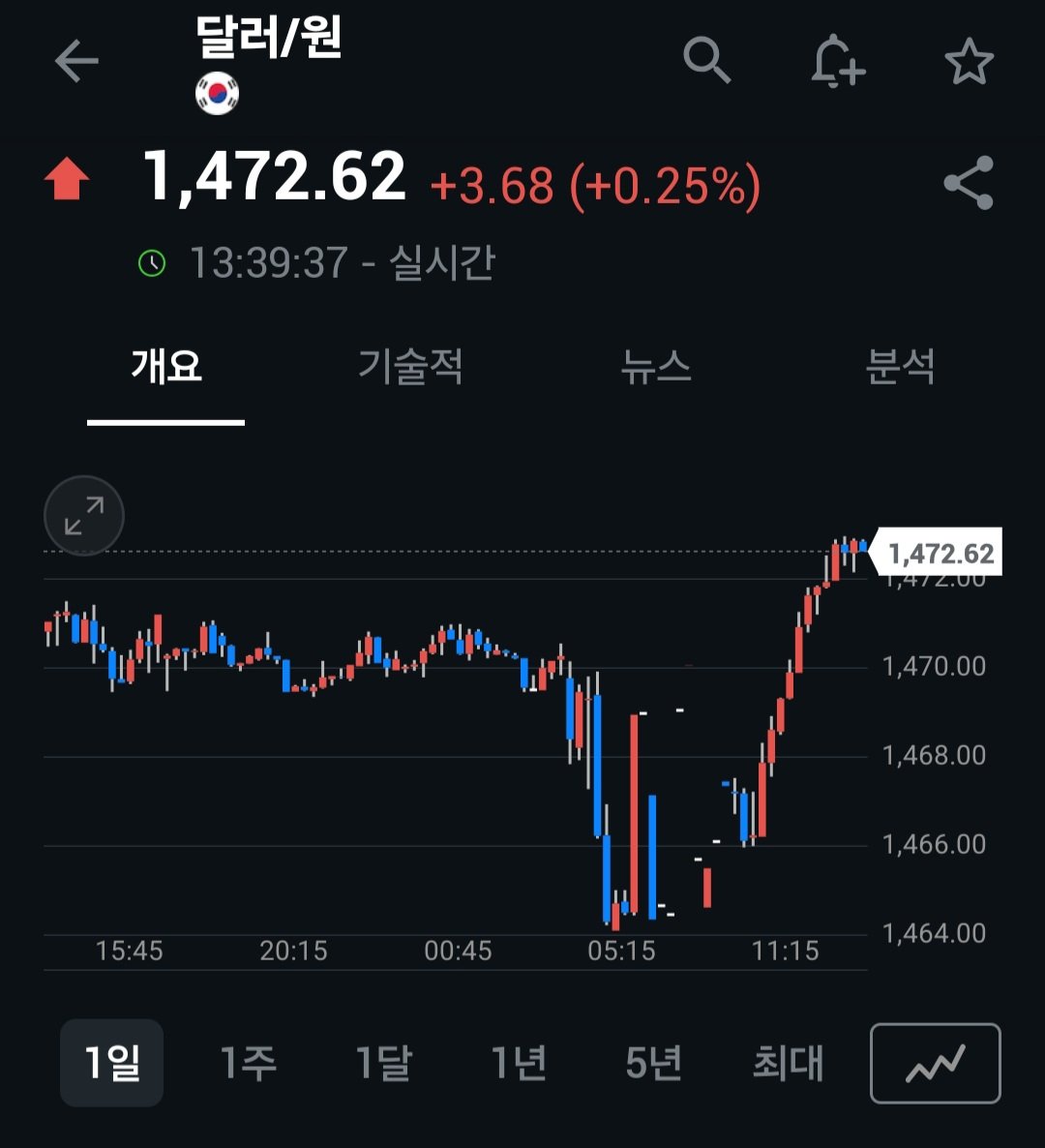The width and height of the screenshot is (1045, 1148).
Task: Choose the 5년 chart range
Action: coord(654,1063)
